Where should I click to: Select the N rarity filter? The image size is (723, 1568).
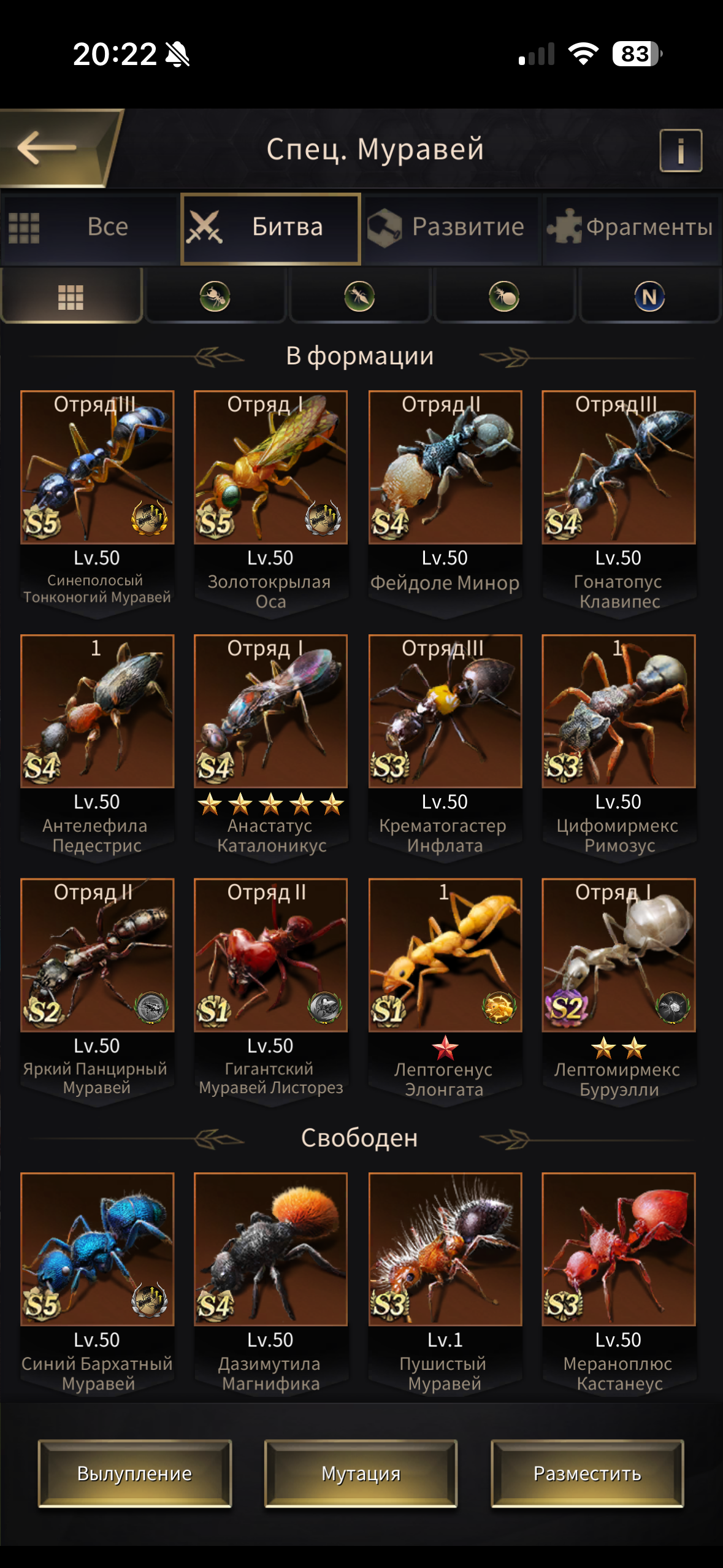click(649, 297)
